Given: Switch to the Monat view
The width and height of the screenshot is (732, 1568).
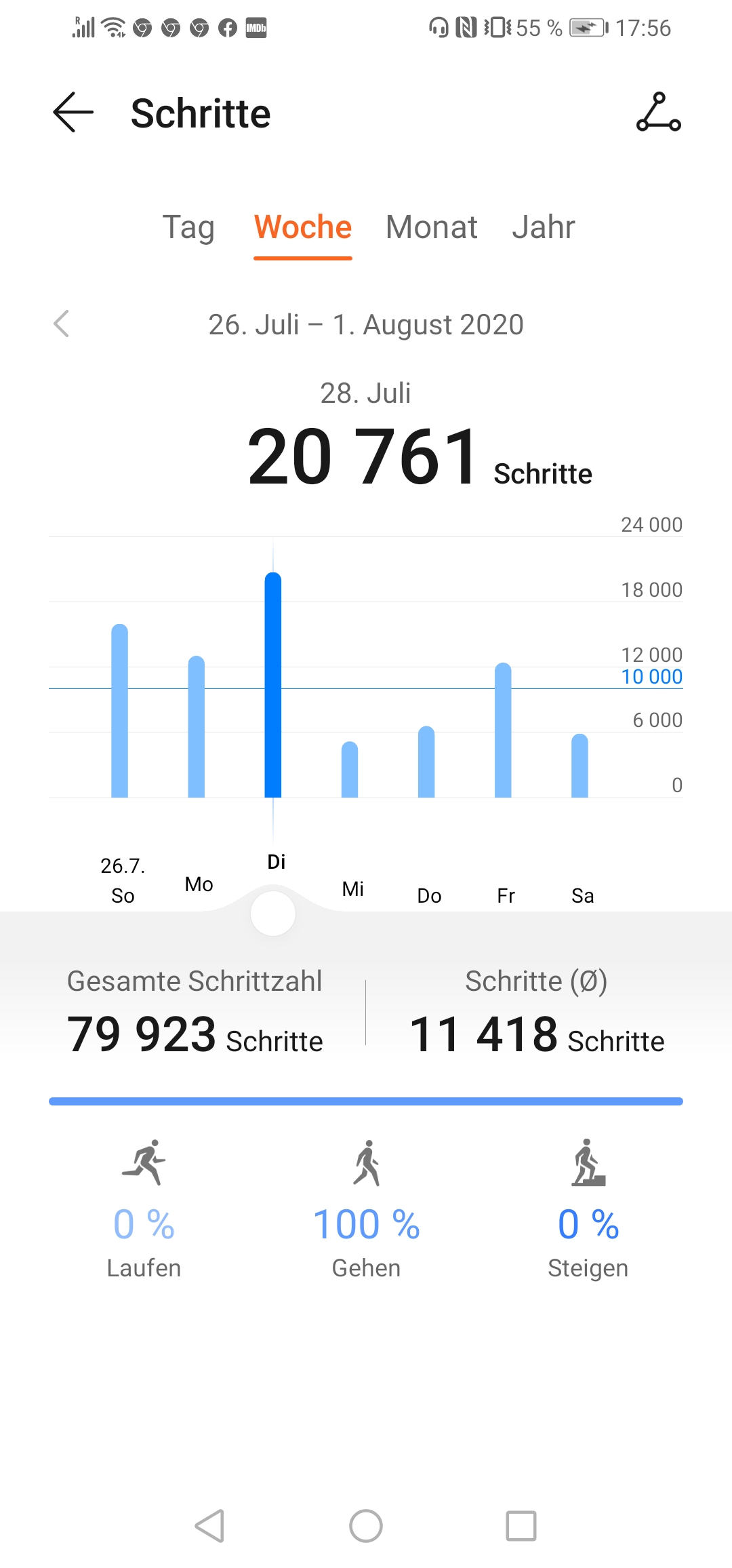Looking at the screenshot, I should click(x=431, y=227).
